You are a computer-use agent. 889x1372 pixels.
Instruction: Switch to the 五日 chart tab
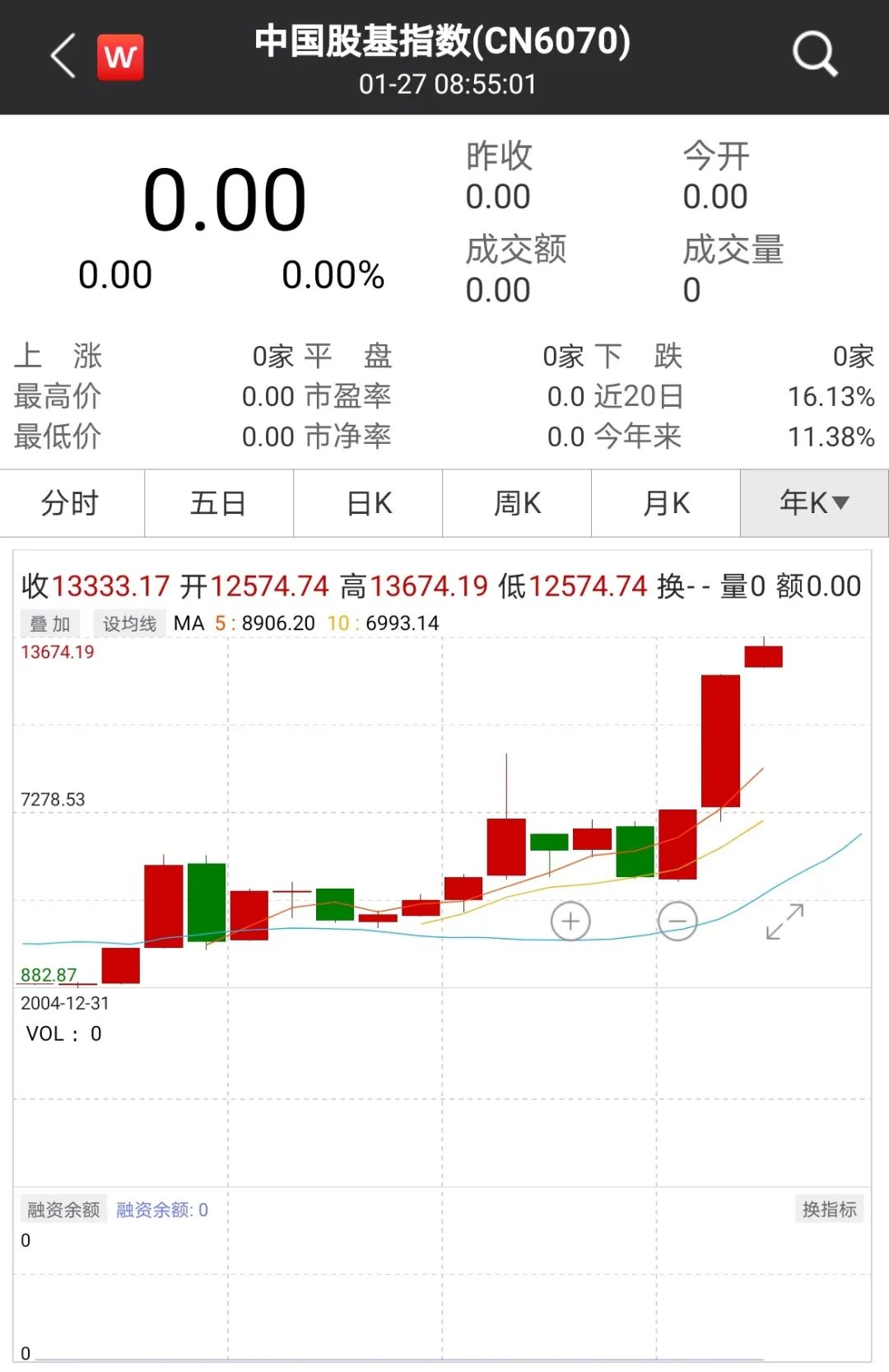(x=219, y=503)
